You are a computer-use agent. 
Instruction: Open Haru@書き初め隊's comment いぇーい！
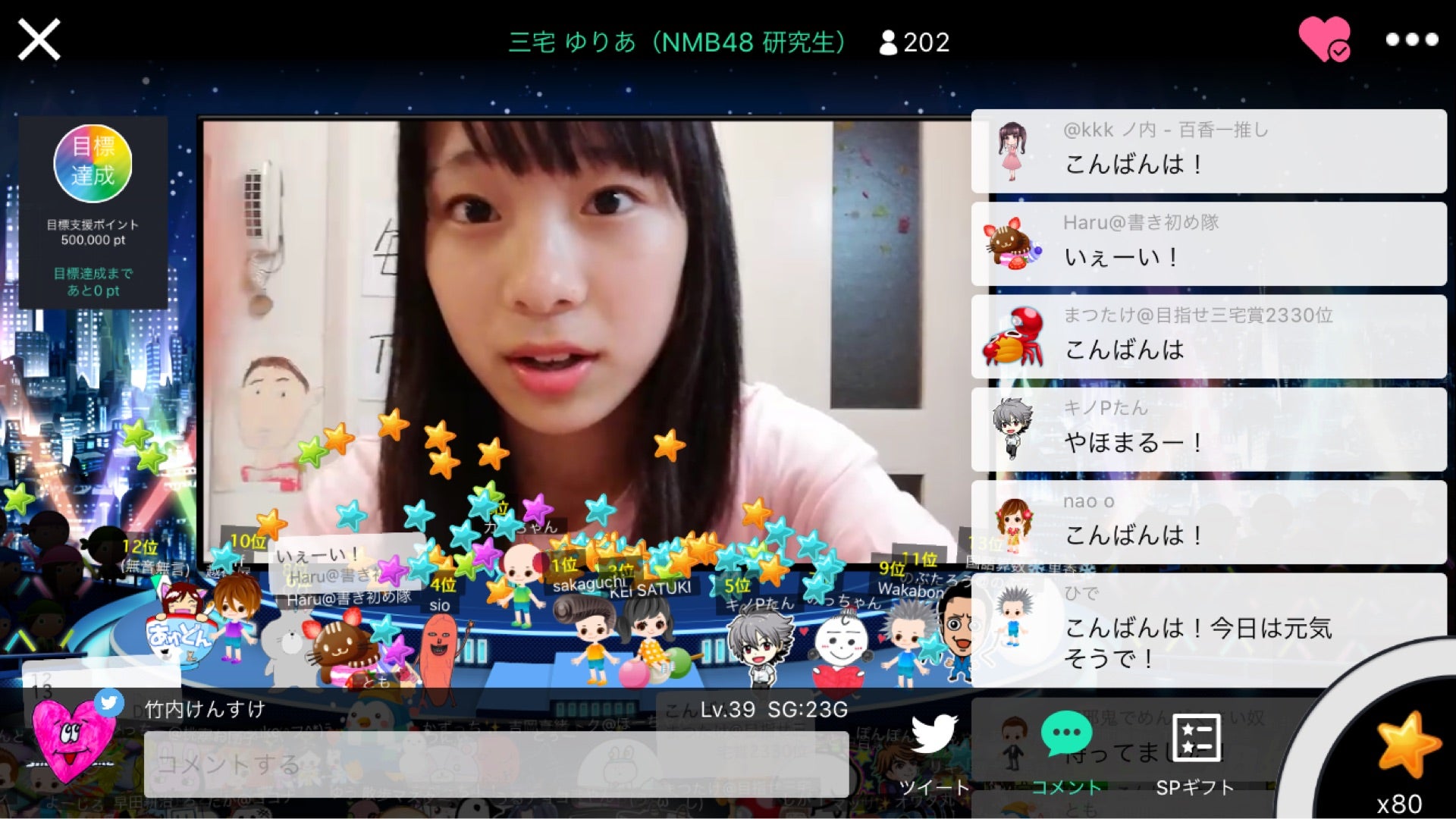click(x=1209, y=243)
